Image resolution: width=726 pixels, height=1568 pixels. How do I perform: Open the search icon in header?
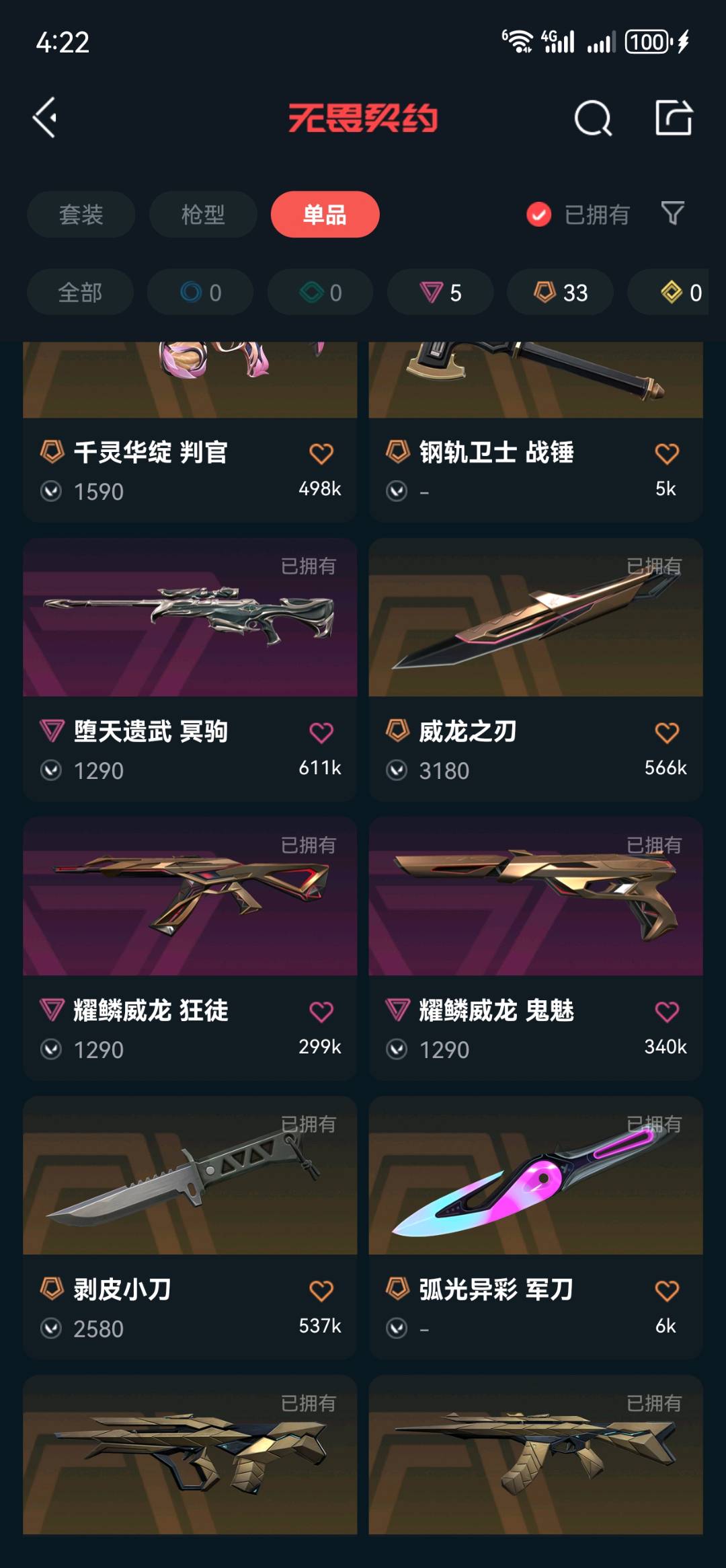click(593, 119)
